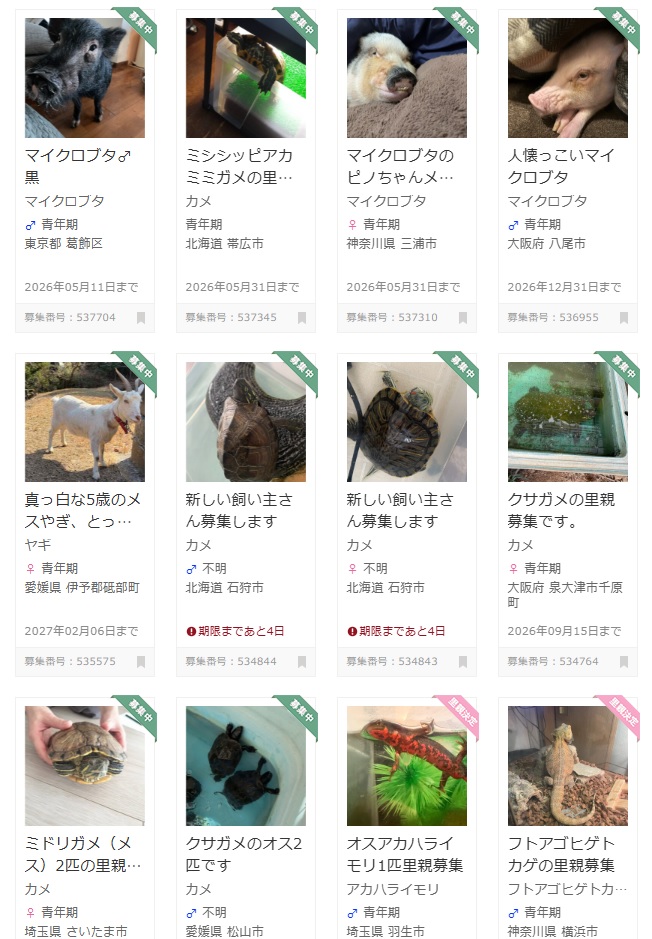Viewport: 652px width, 939px height.
Task: Bookmark listing number 534843
Action: [463, 662]
